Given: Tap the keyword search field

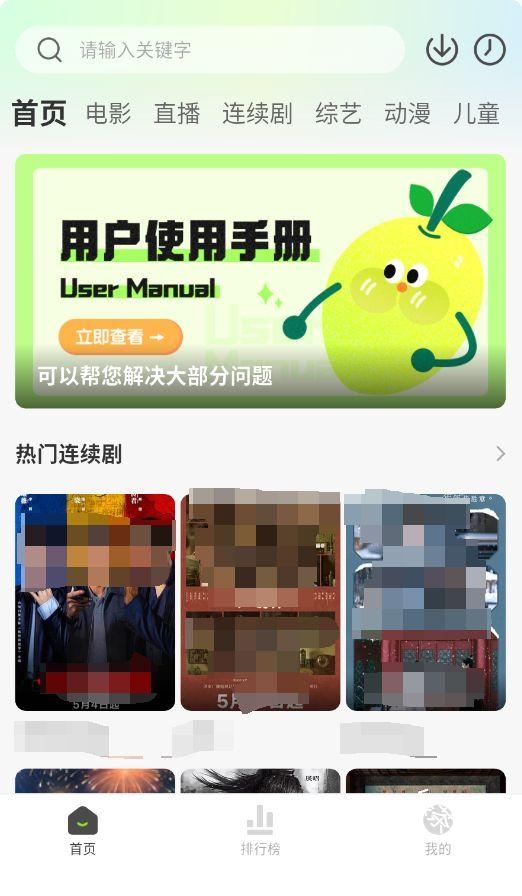Looking at the screenshot, I should [x=210, y=50].
